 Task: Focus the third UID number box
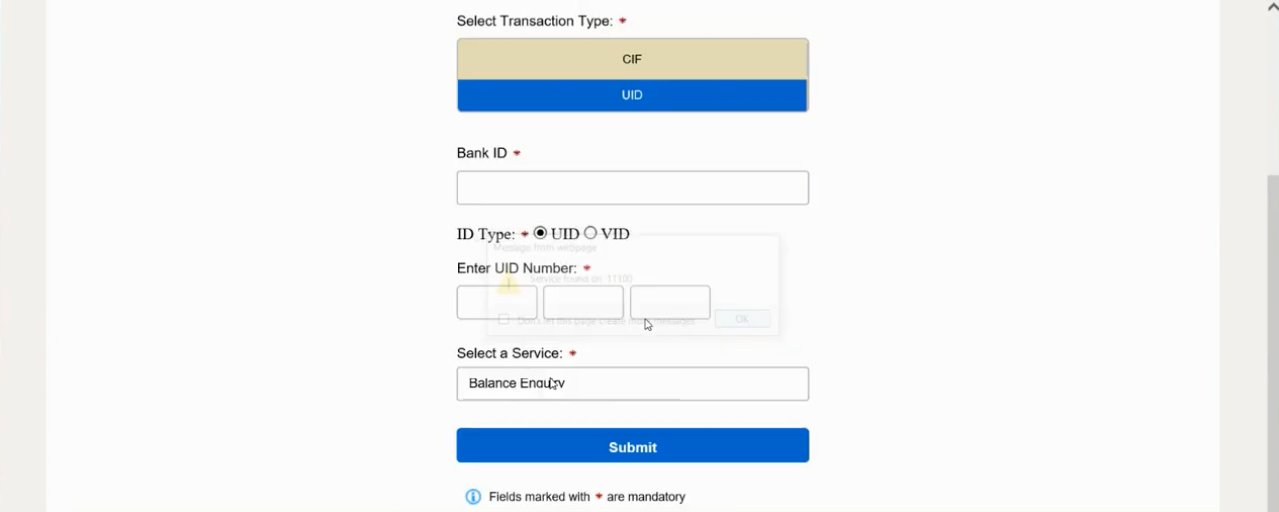pos(670,302)
